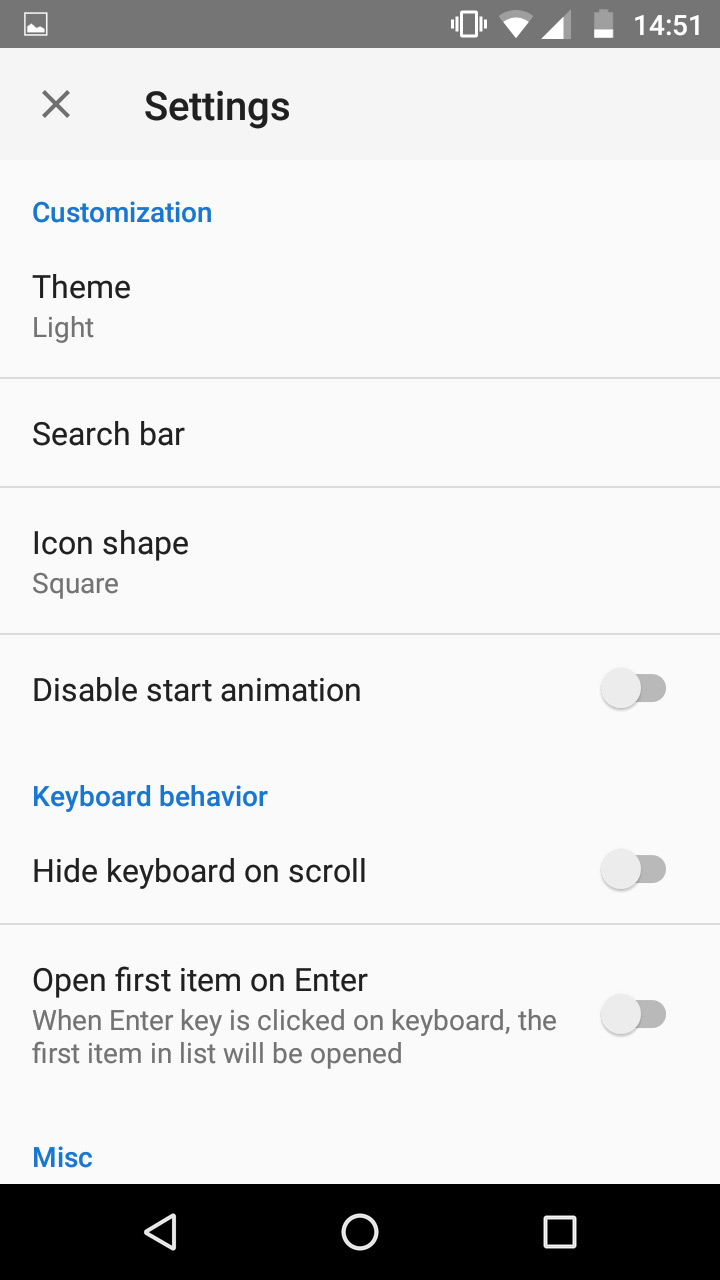Change the Icon shape option
The width and height of the screenshot is (720, 1280).
(360, 561)
